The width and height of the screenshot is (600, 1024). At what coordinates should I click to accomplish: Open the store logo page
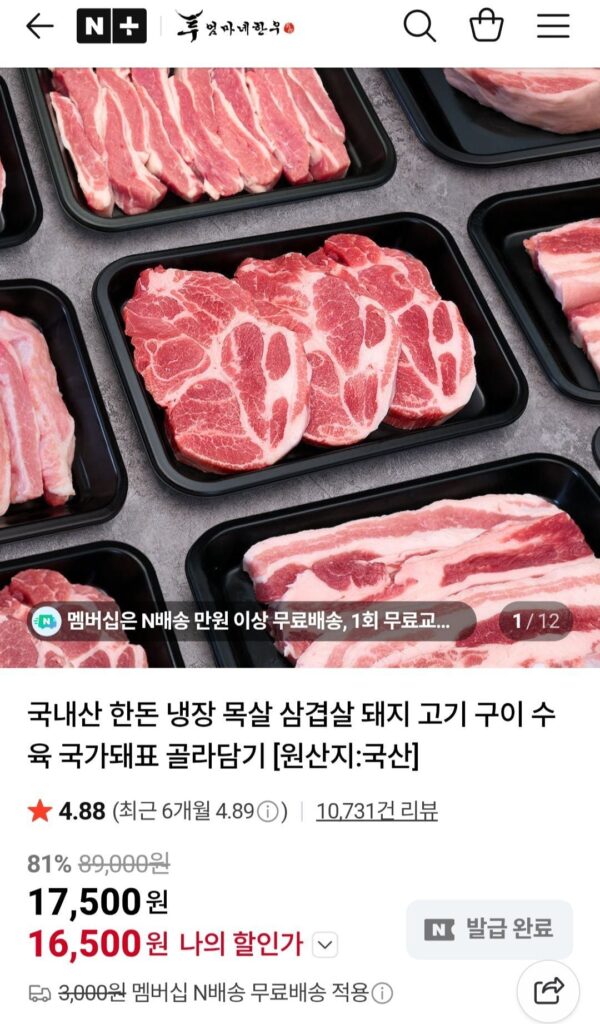234,27
